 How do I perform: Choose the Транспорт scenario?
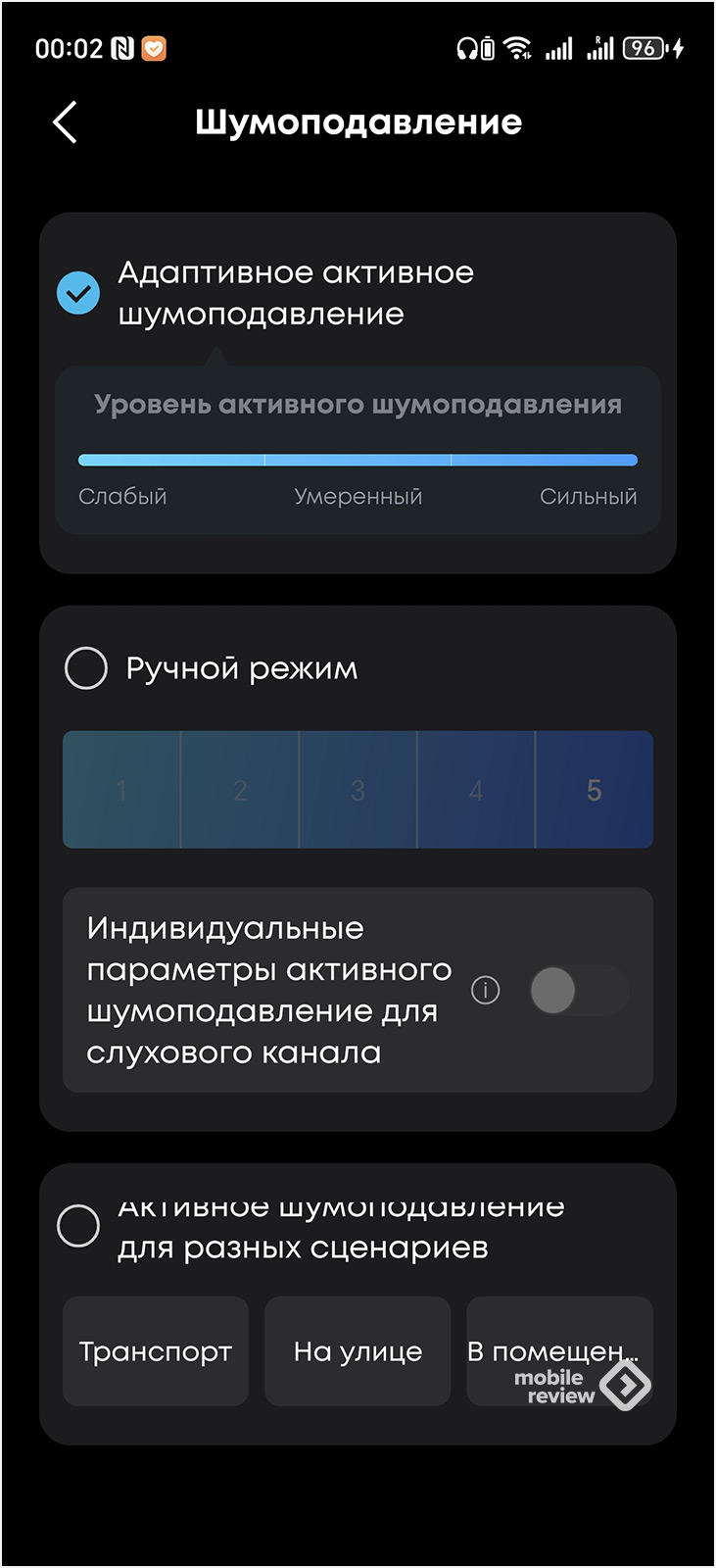156,1351
